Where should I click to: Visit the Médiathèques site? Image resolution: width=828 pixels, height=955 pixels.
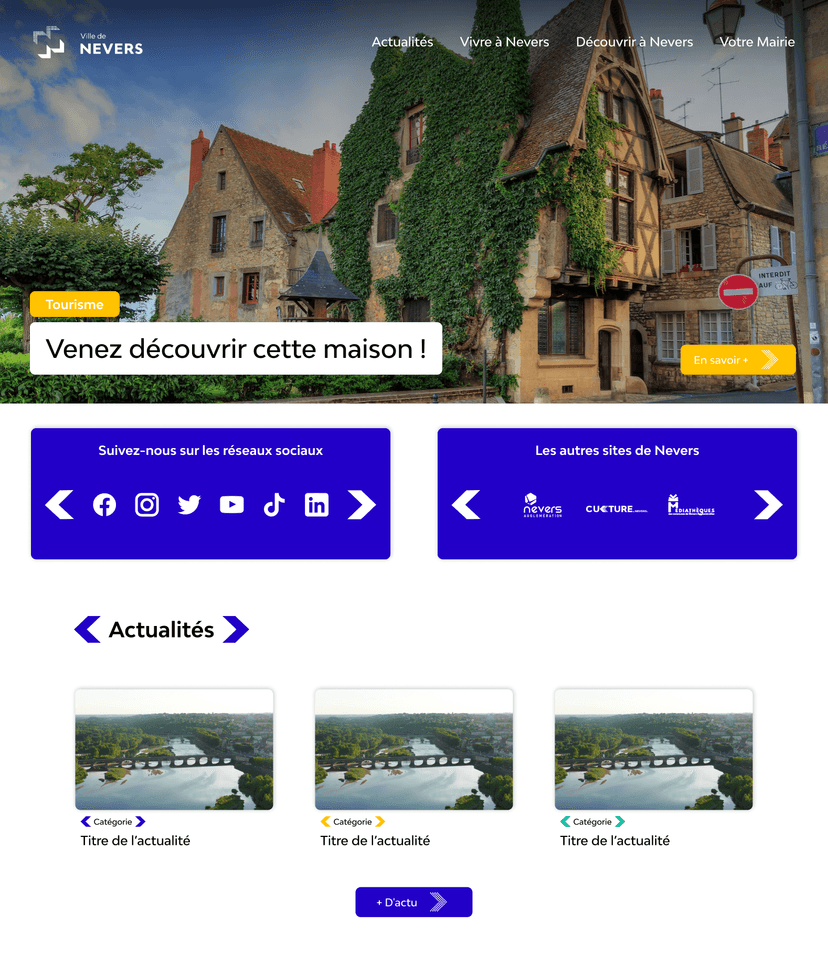pyautogui.click(x=691, y=505)
